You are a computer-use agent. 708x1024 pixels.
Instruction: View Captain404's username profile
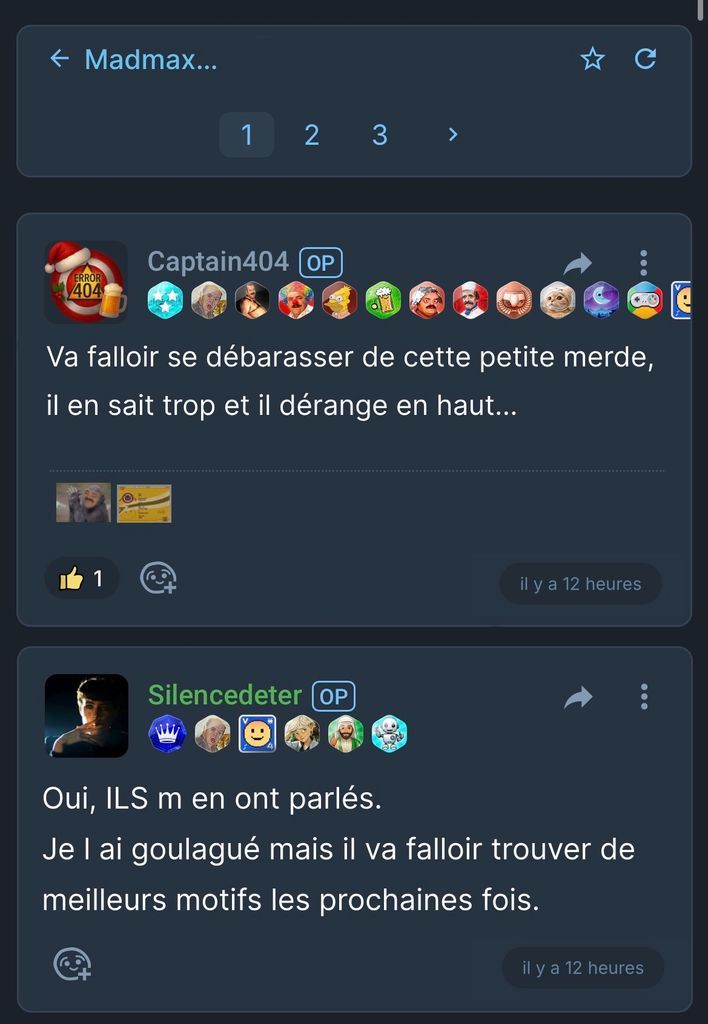(218, 262)
